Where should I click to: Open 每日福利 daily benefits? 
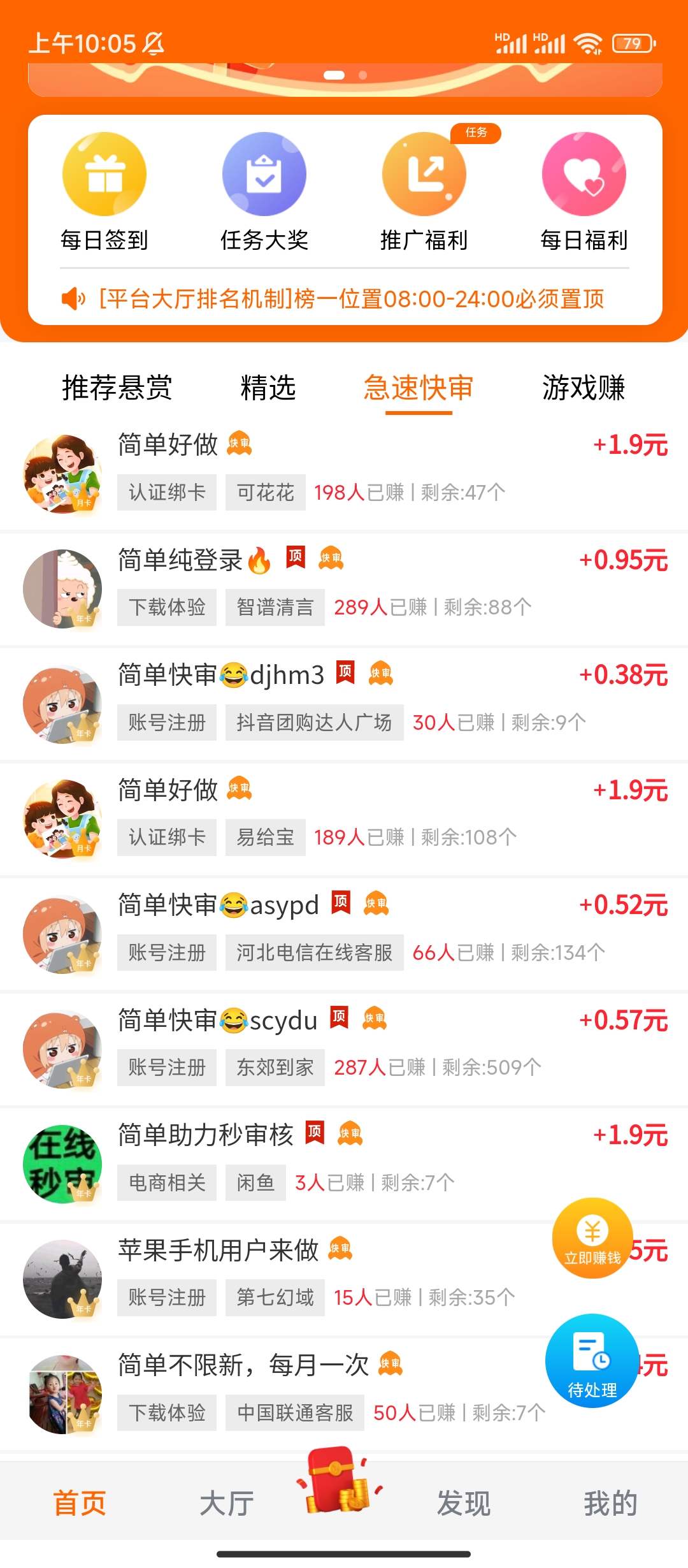click(x=584, y=192)
